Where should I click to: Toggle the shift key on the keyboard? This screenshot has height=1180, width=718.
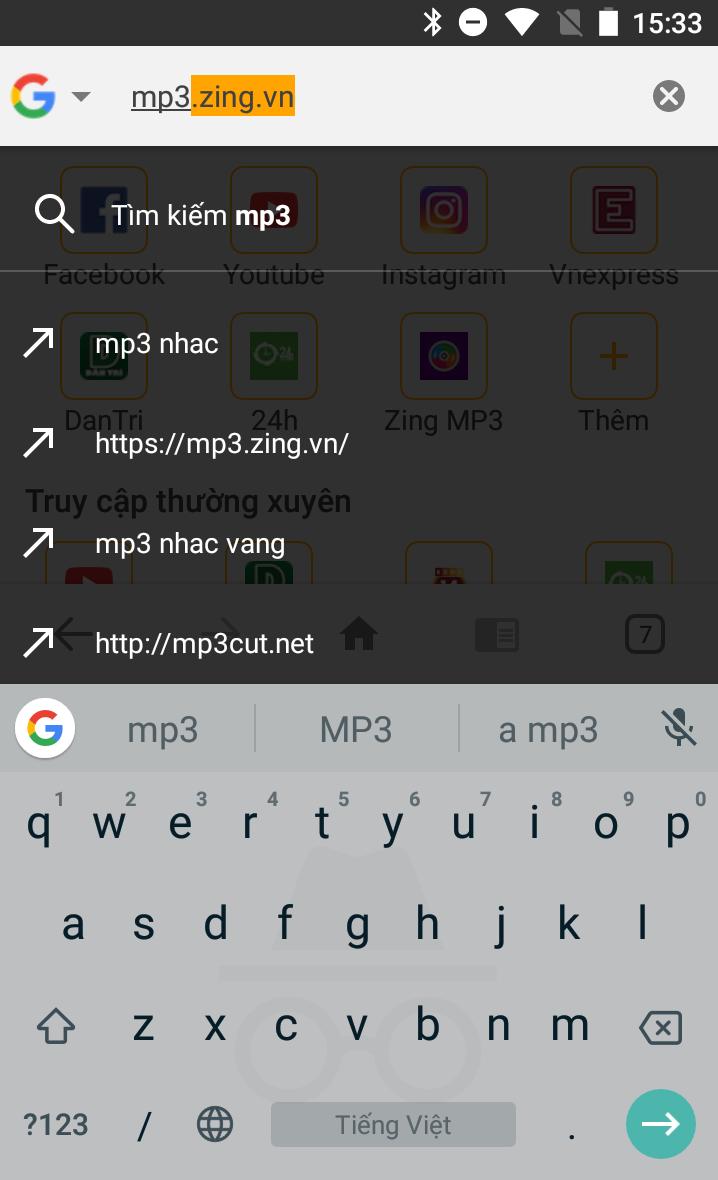tap(56, 1026)
